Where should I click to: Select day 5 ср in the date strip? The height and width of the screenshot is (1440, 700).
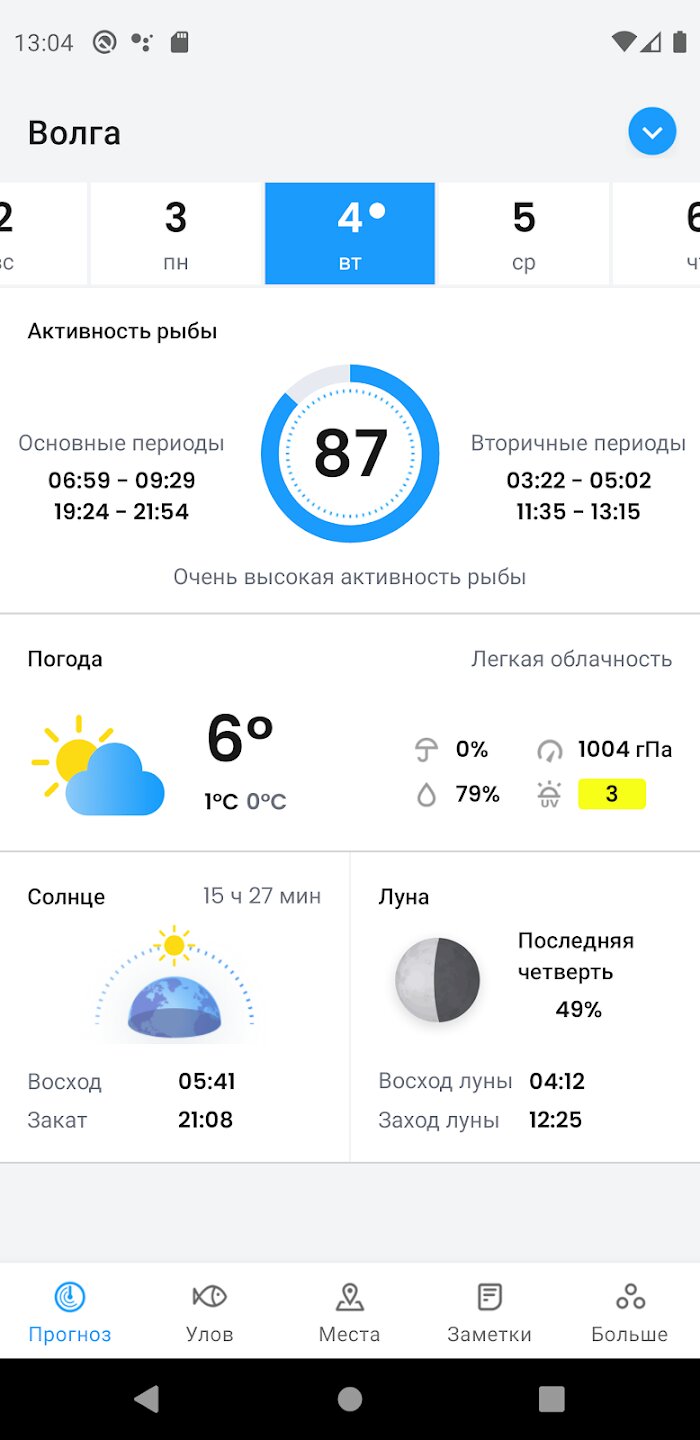click(x=524, y=234)
